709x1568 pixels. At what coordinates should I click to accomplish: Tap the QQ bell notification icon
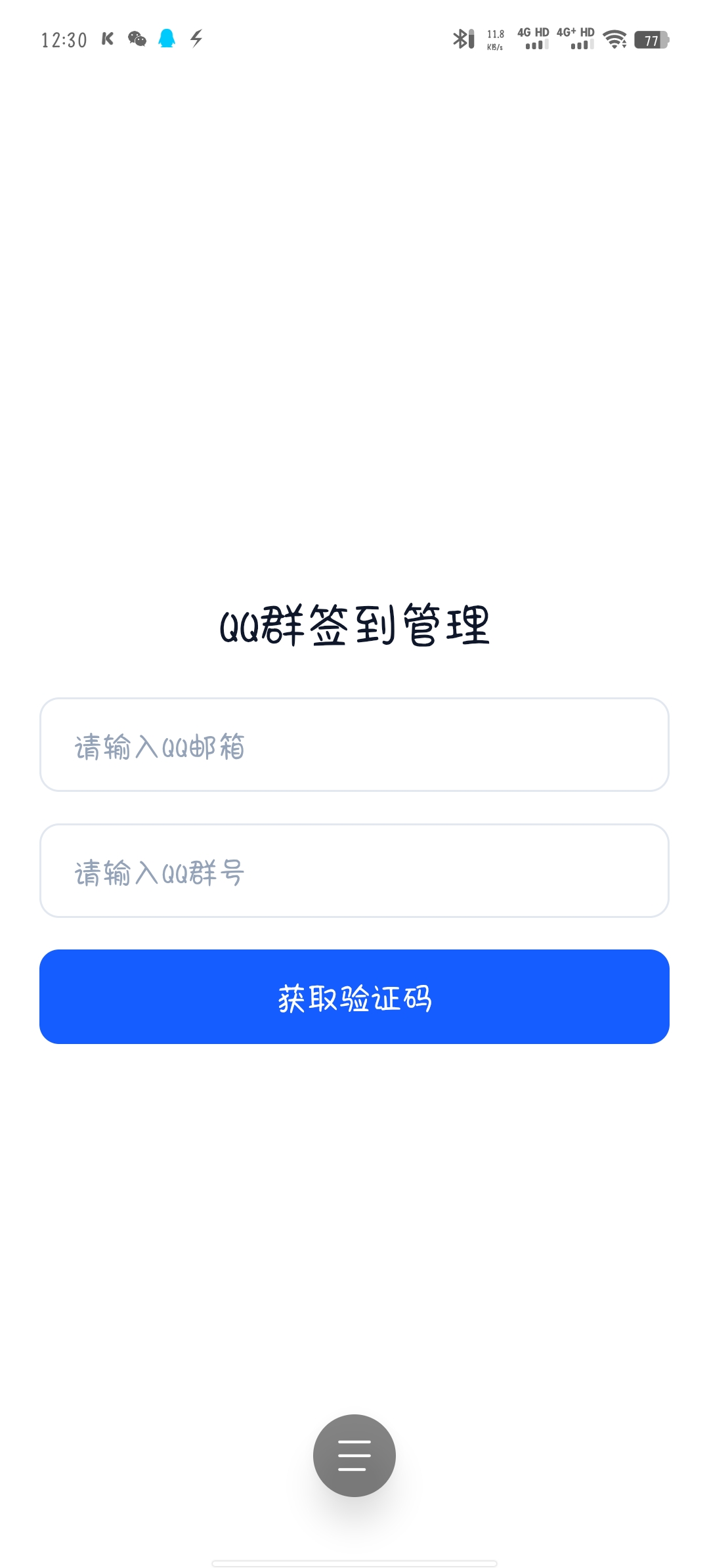point(167,39)
